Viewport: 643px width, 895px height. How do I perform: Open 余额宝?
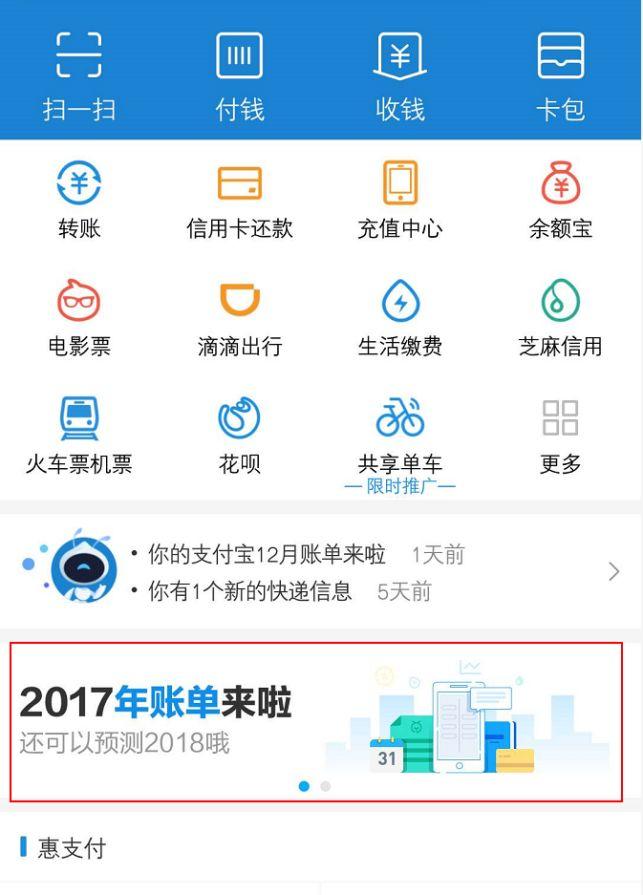click(560, 200)
